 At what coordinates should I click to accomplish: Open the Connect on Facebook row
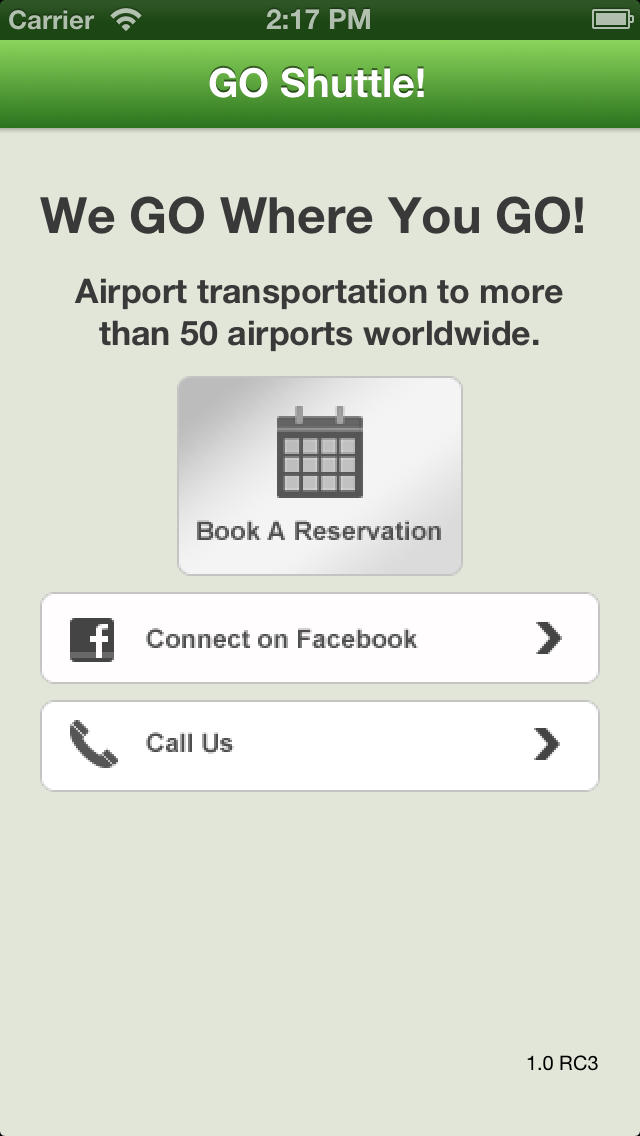coord(320,638)
